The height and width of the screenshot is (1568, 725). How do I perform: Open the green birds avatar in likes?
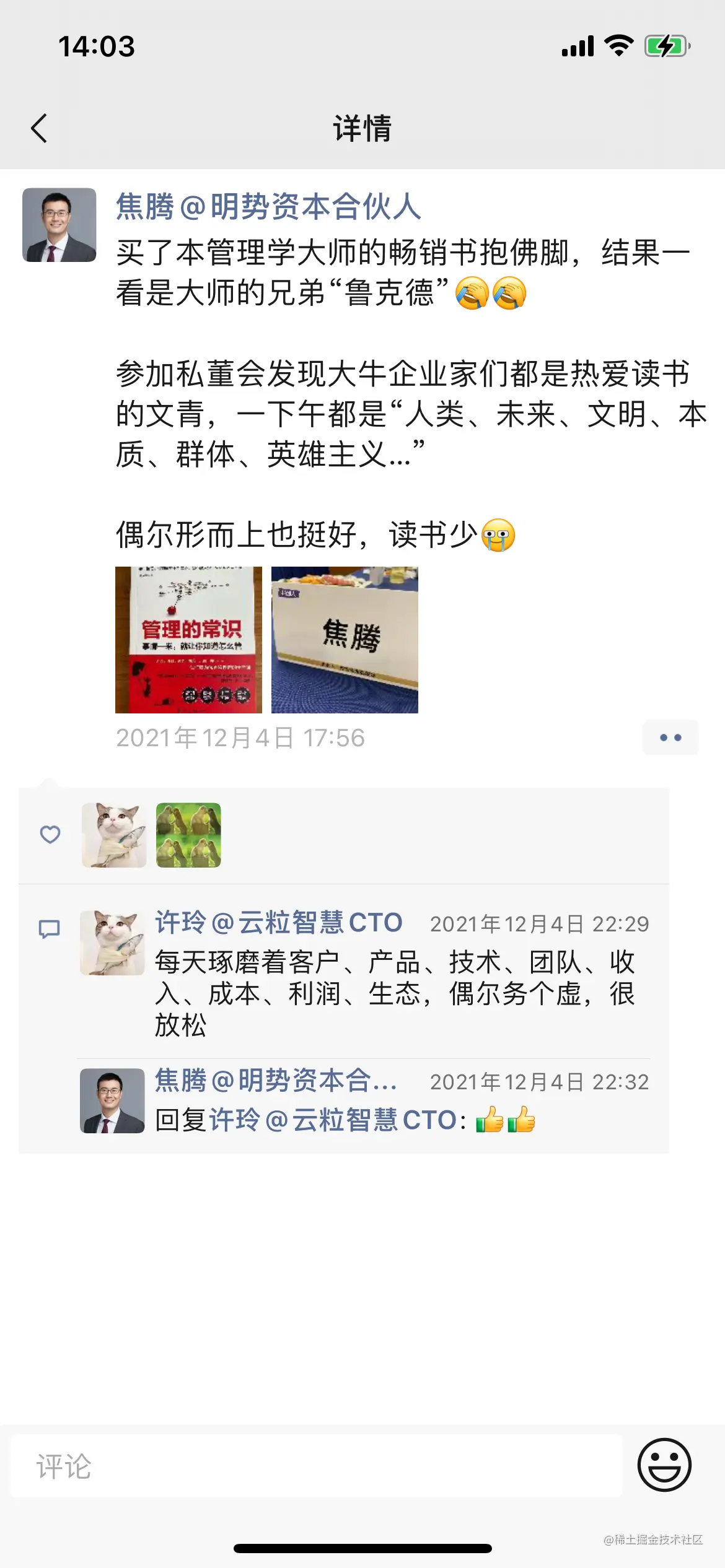coord(188,835)
